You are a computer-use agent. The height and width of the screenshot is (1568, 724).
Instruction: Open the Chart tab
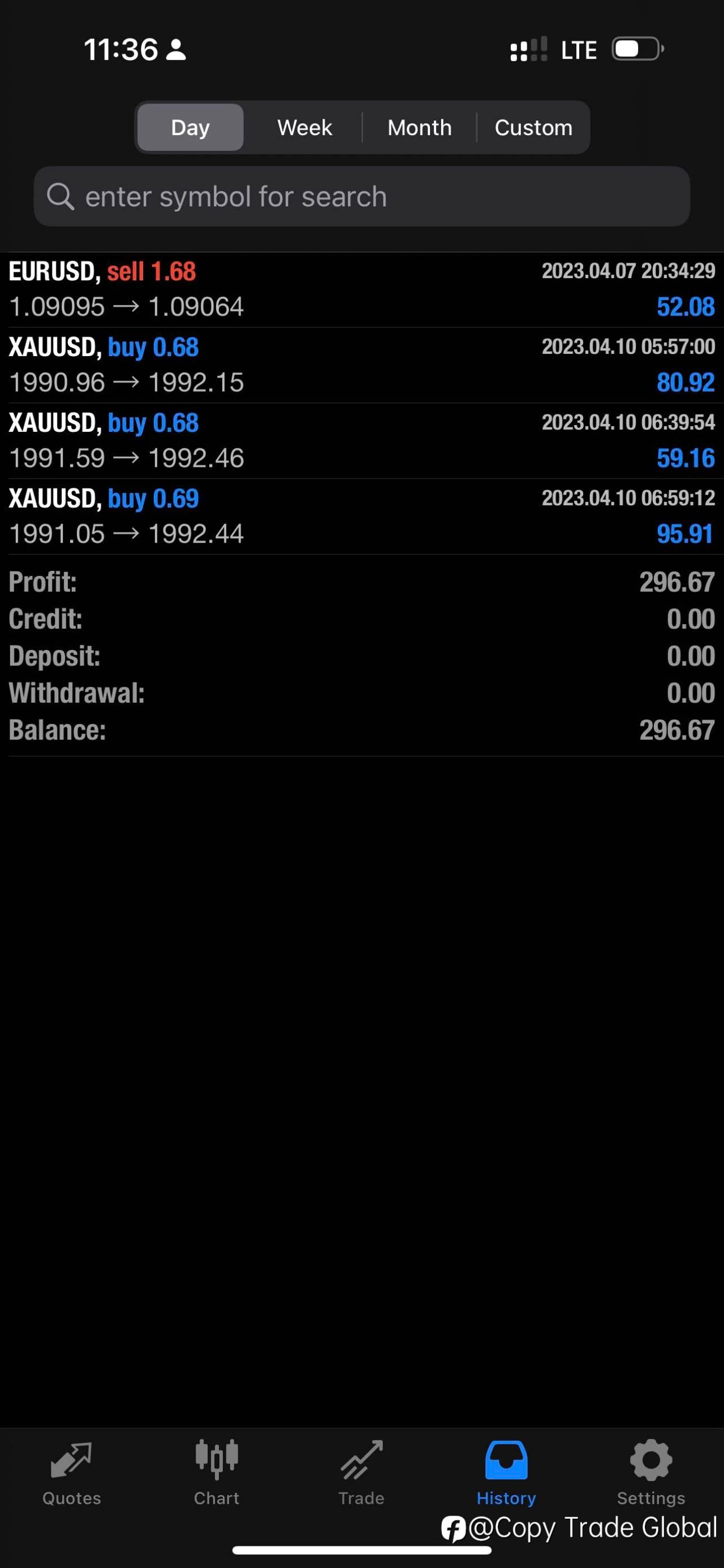[x=217, y=1473]
